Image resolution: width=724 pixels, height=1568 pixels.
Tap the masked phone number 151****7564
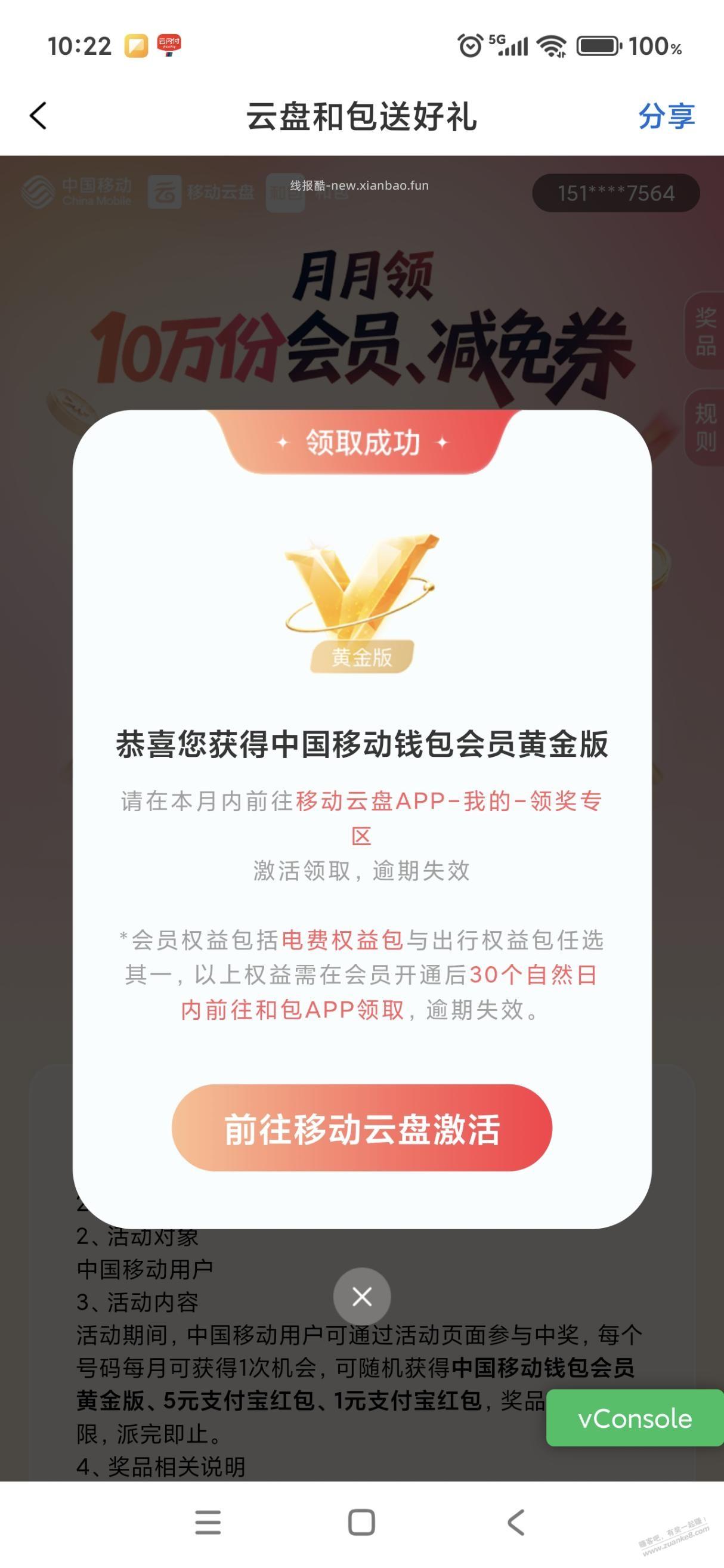pyautogui.click(x=615, y=194)
